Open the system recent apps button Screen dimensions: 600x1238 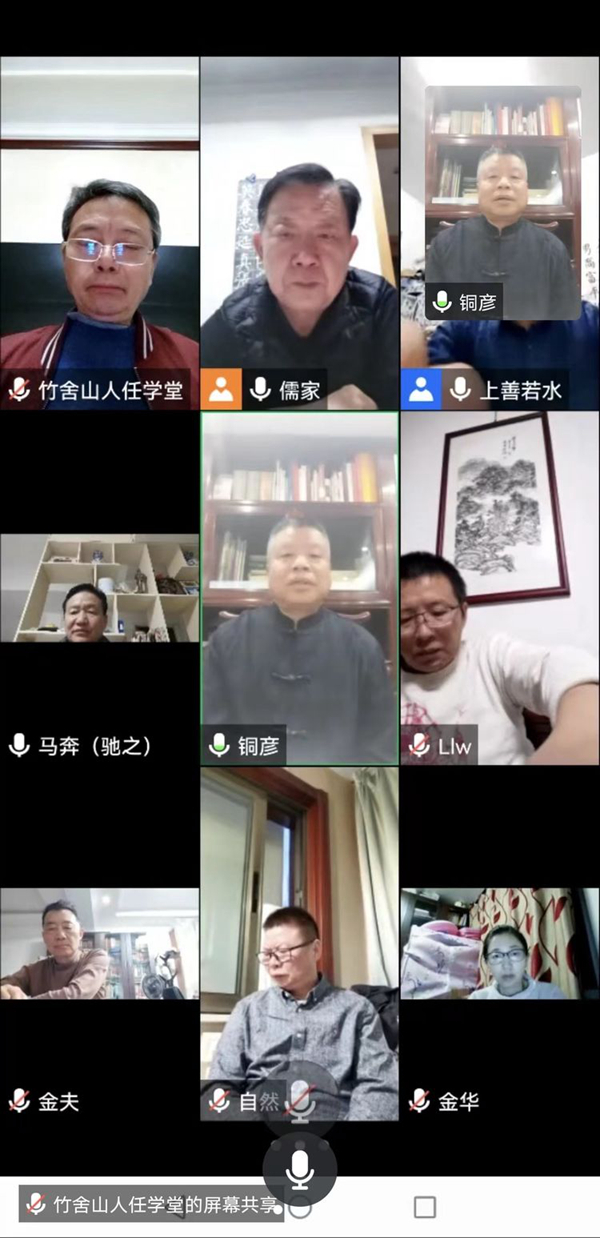point(425,1207)
